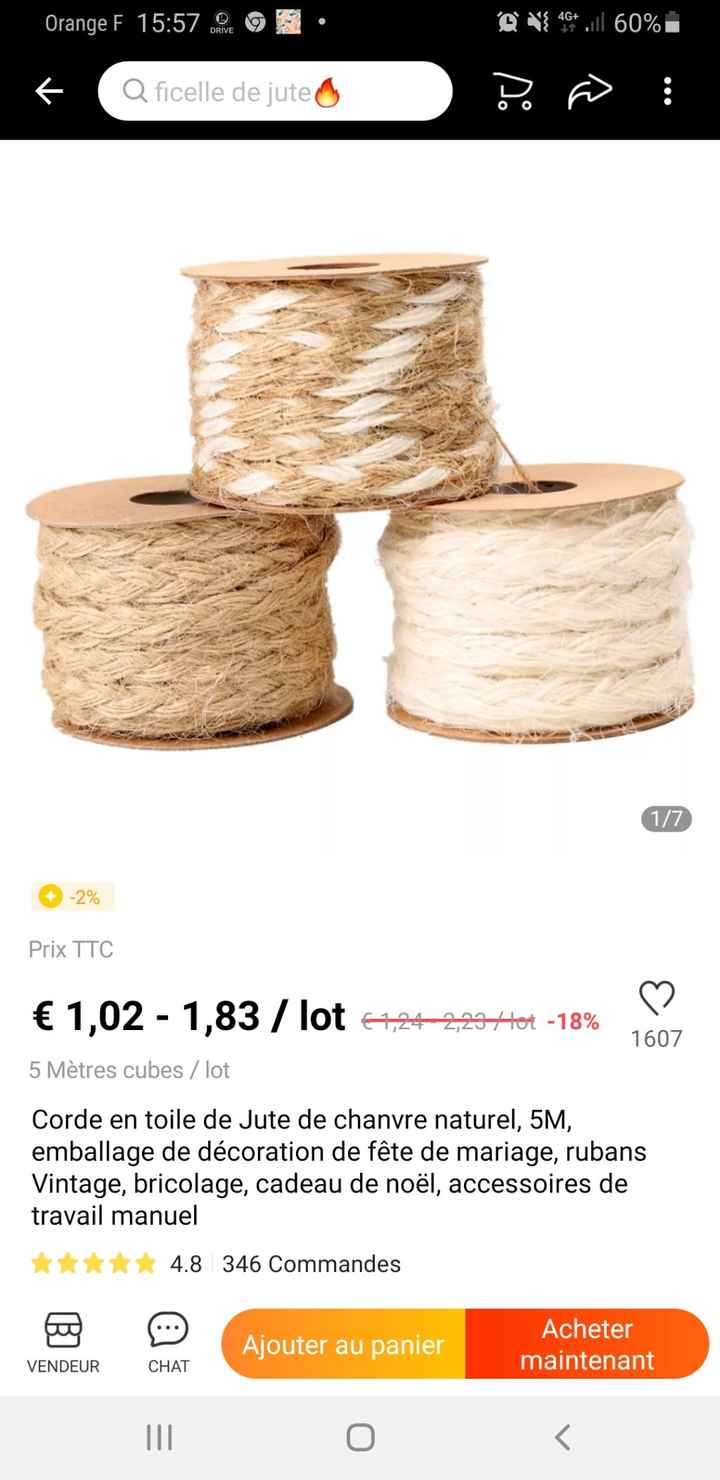Visit the seller's store via Vendeur
This screenshot has height=1480, width=720.
pyautogui.click(x=63, y=1344)
